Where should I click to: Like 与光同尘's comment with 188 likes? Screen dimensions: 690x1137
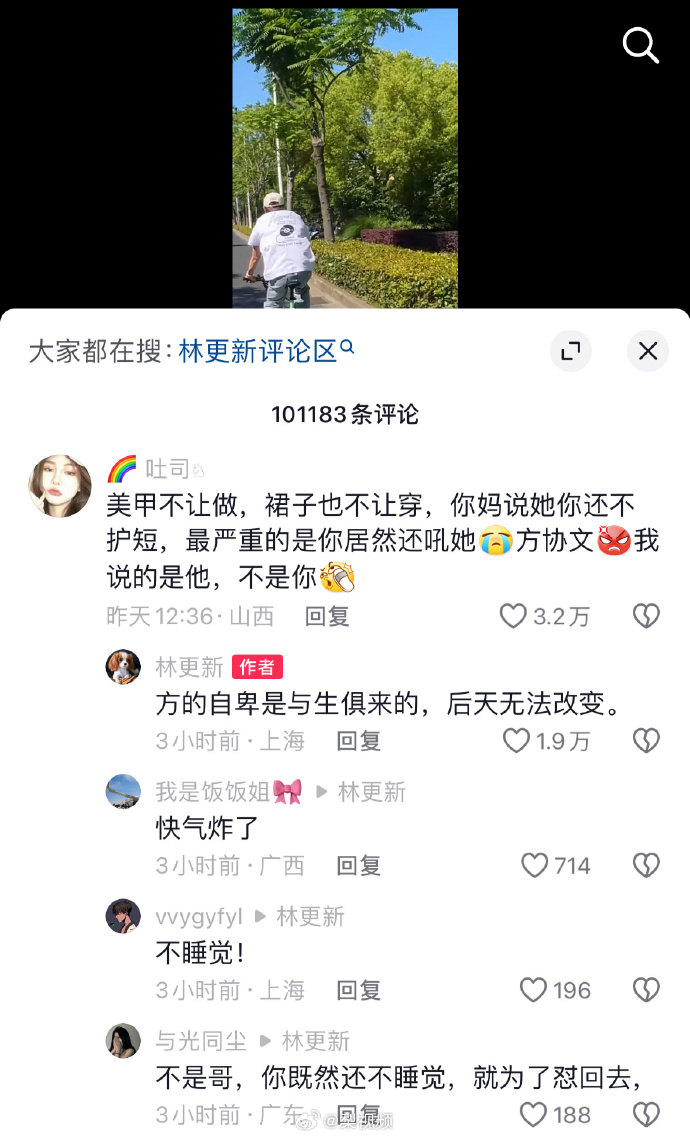coord(534,1114)
